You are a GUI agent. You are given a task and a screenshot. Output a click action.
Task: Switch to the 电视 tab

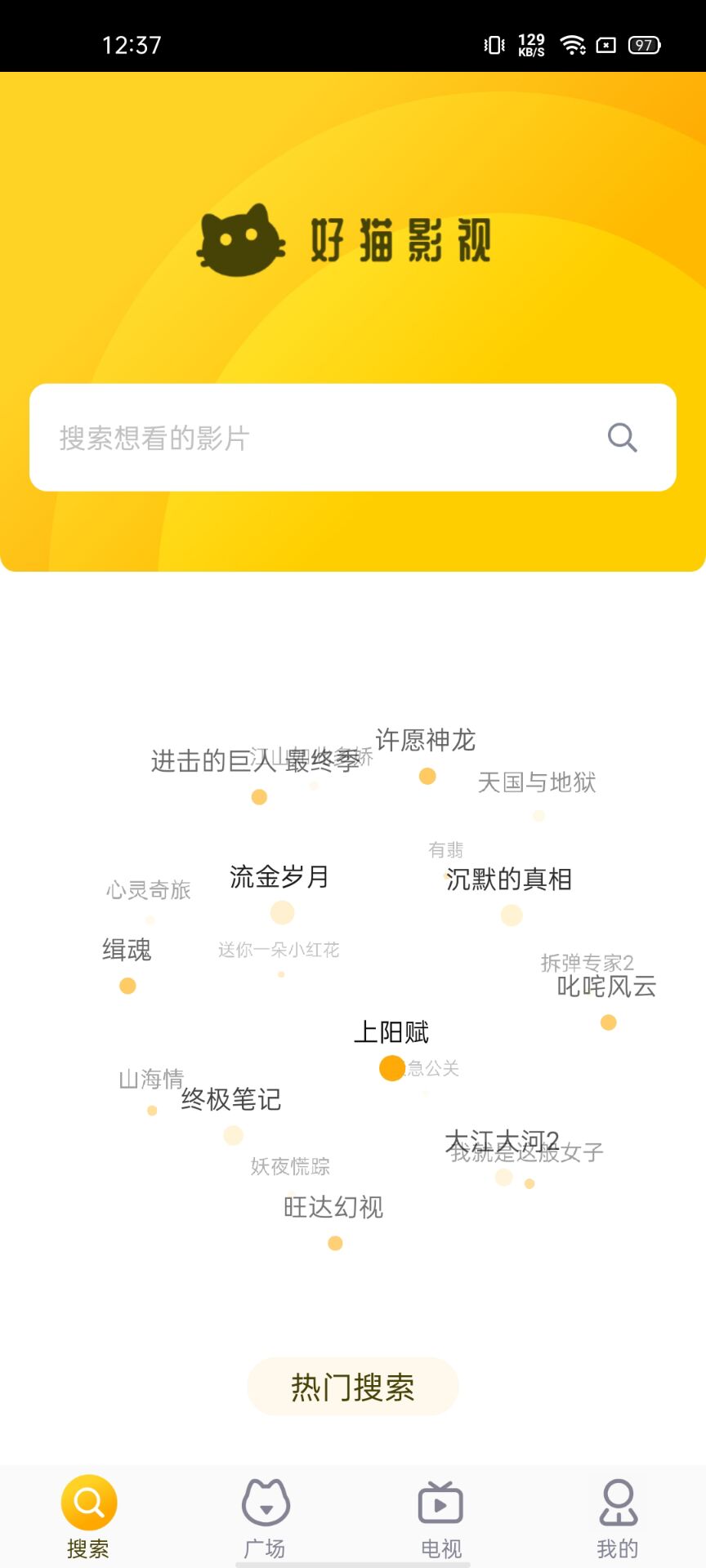coord(441,1516)
